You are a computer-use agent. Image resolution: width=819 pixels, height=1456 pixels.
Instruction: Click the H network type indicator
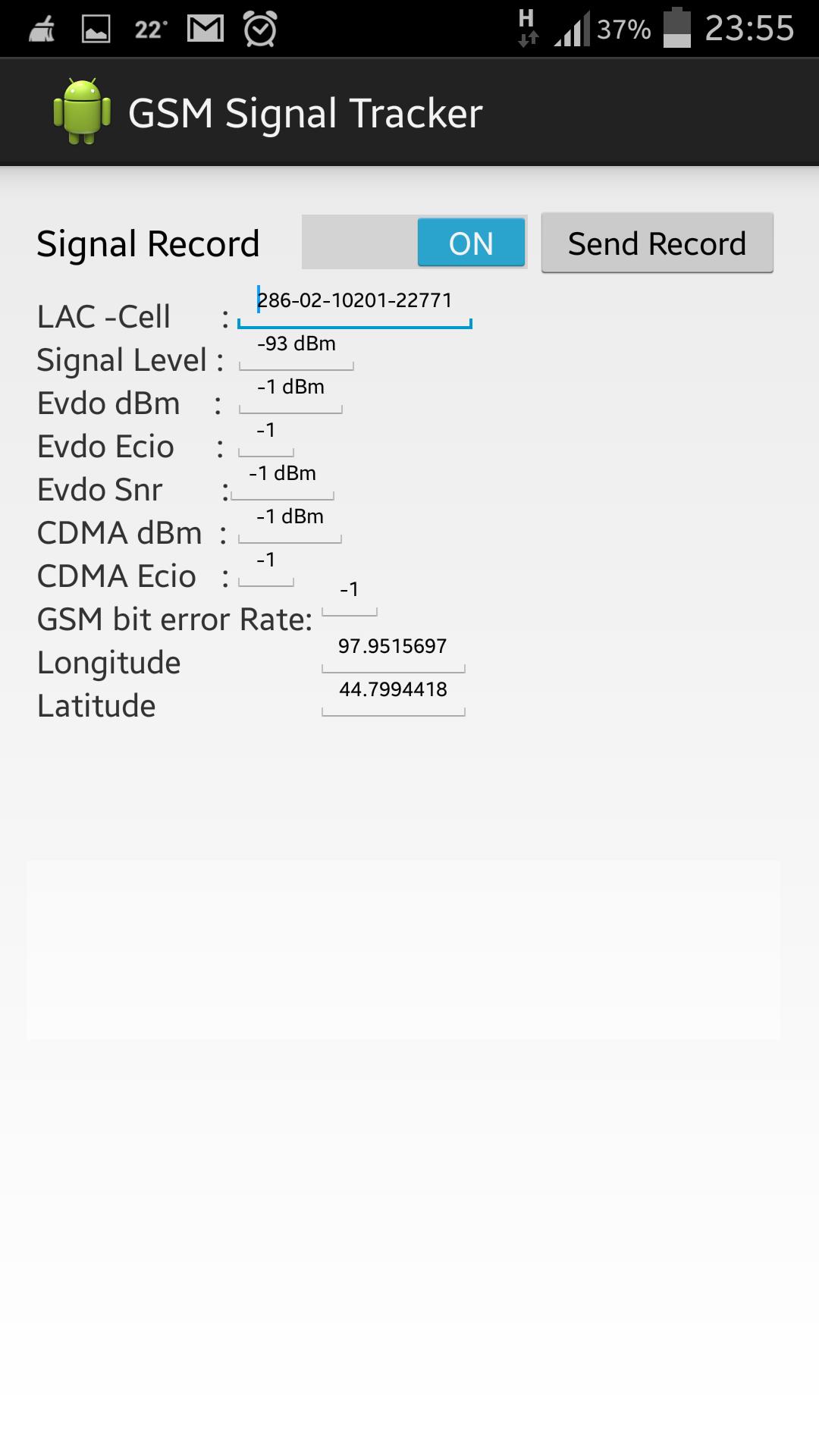[x=529, y=29]
